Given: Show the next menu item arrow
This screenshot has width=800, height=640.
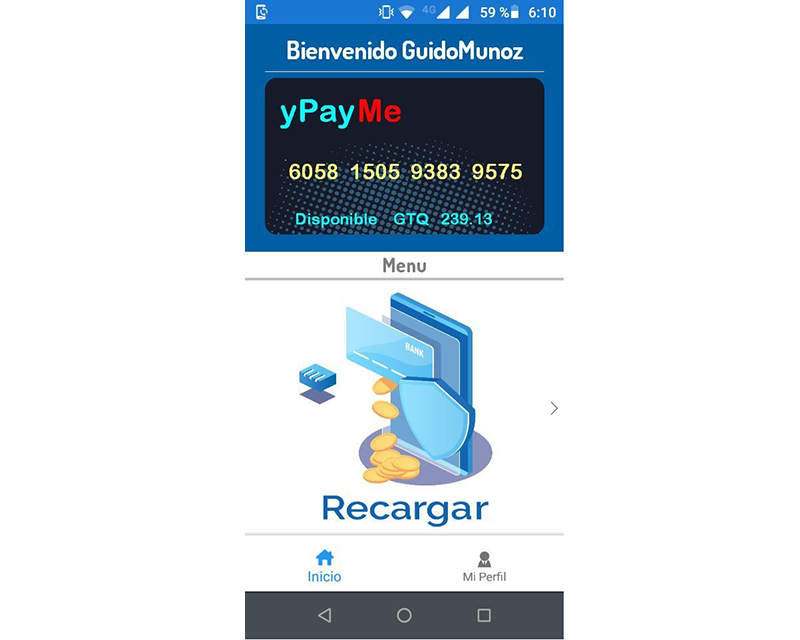Looking at the screenshot, I should click(x=554, y=408).
